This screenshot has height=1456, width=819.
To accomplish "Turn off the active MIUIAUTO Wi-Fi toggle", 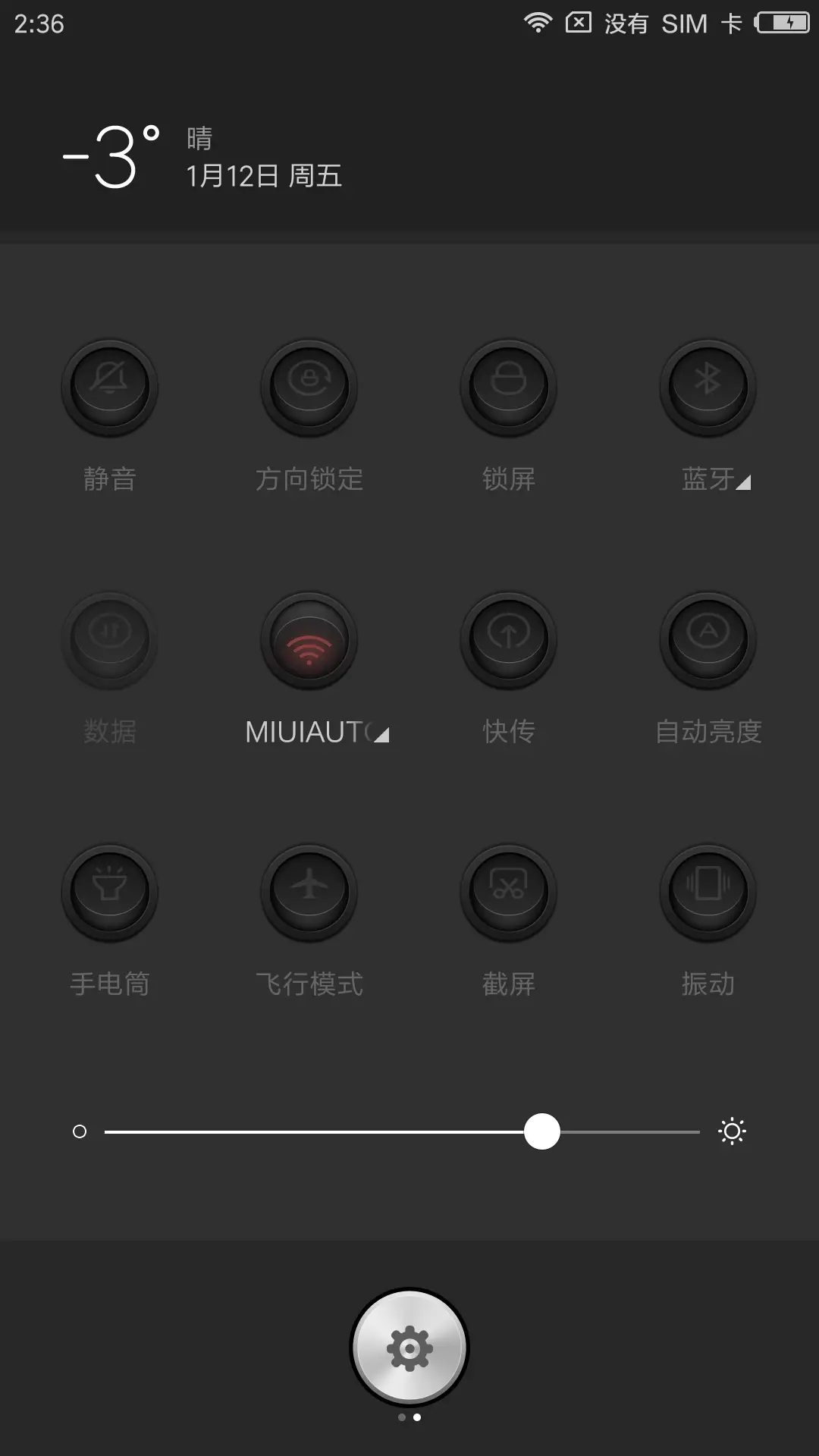I will (309, 639).
